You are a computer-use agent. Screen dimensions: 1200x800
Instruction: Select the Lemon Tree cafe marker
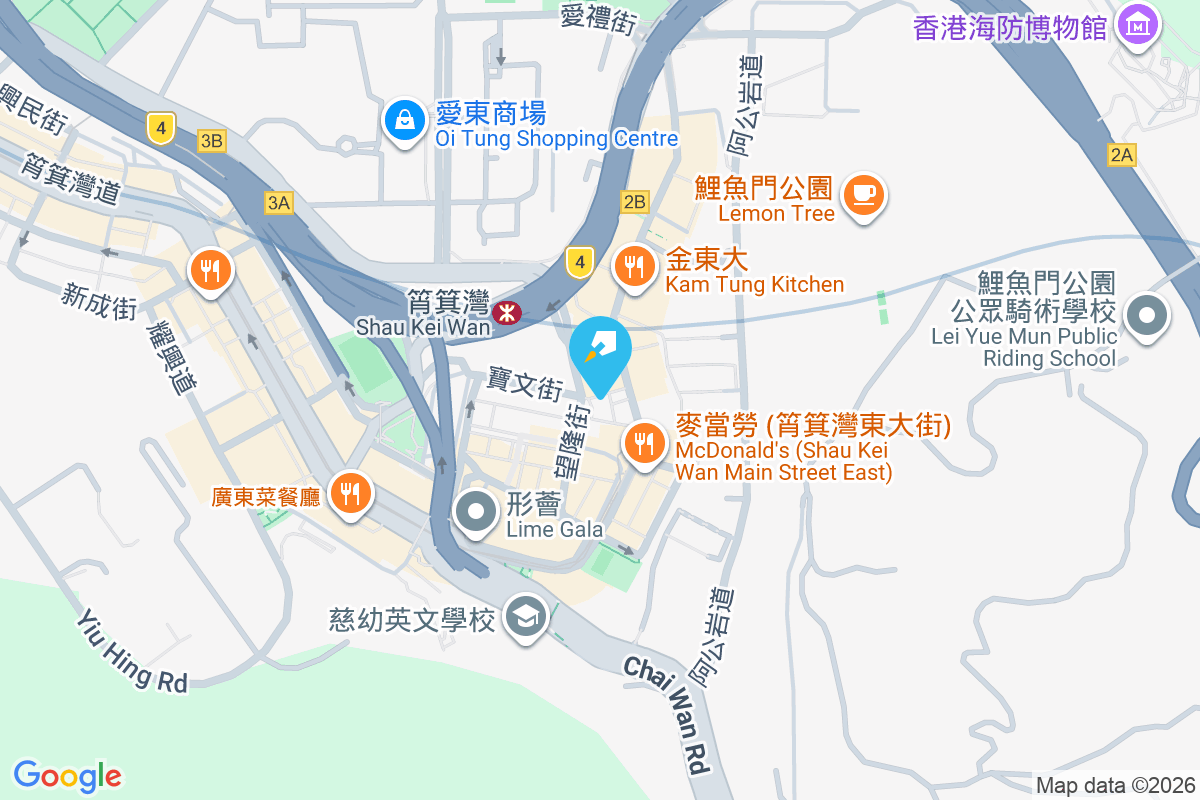click(x=864, y=194)
